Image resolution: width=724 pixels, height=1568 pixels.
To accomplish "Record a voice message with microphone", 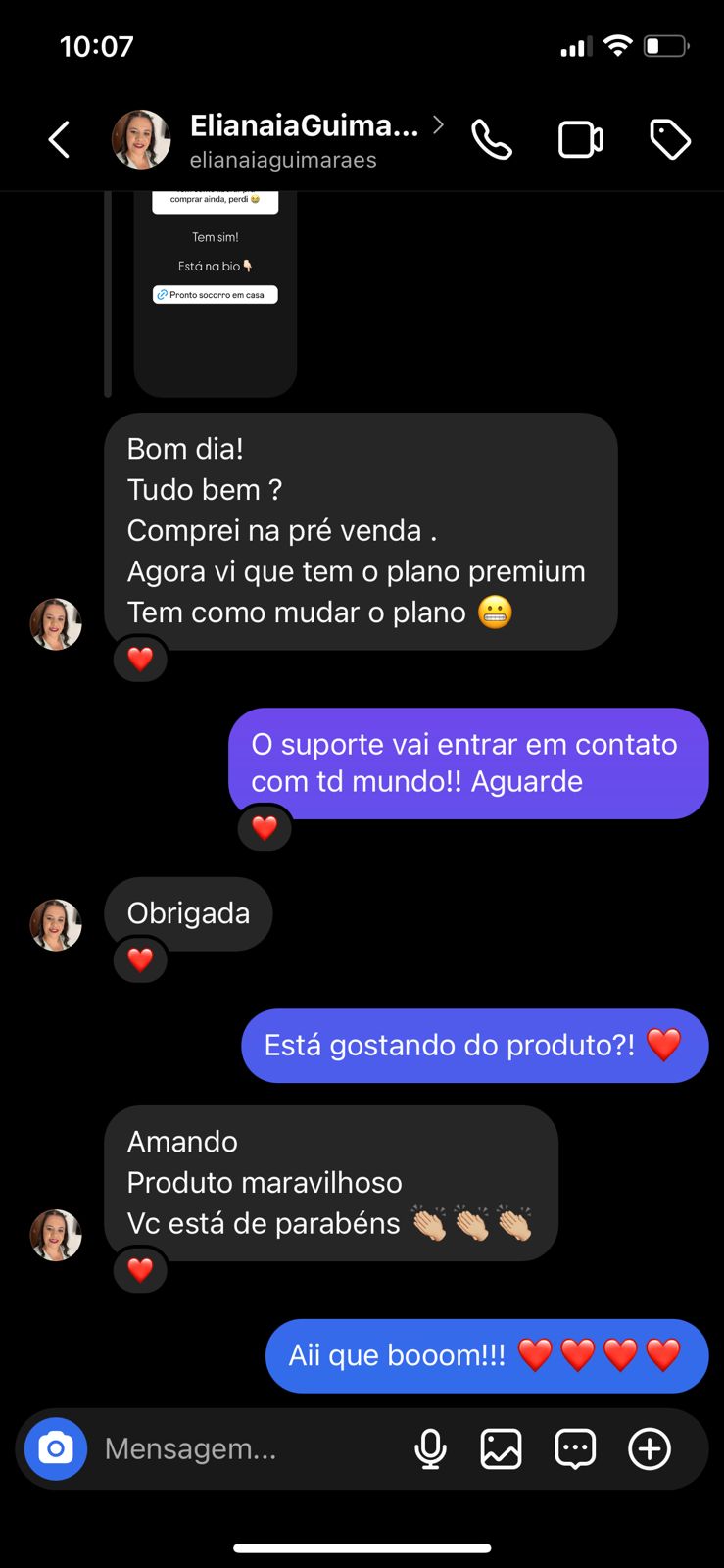I will coord(430,1448).
